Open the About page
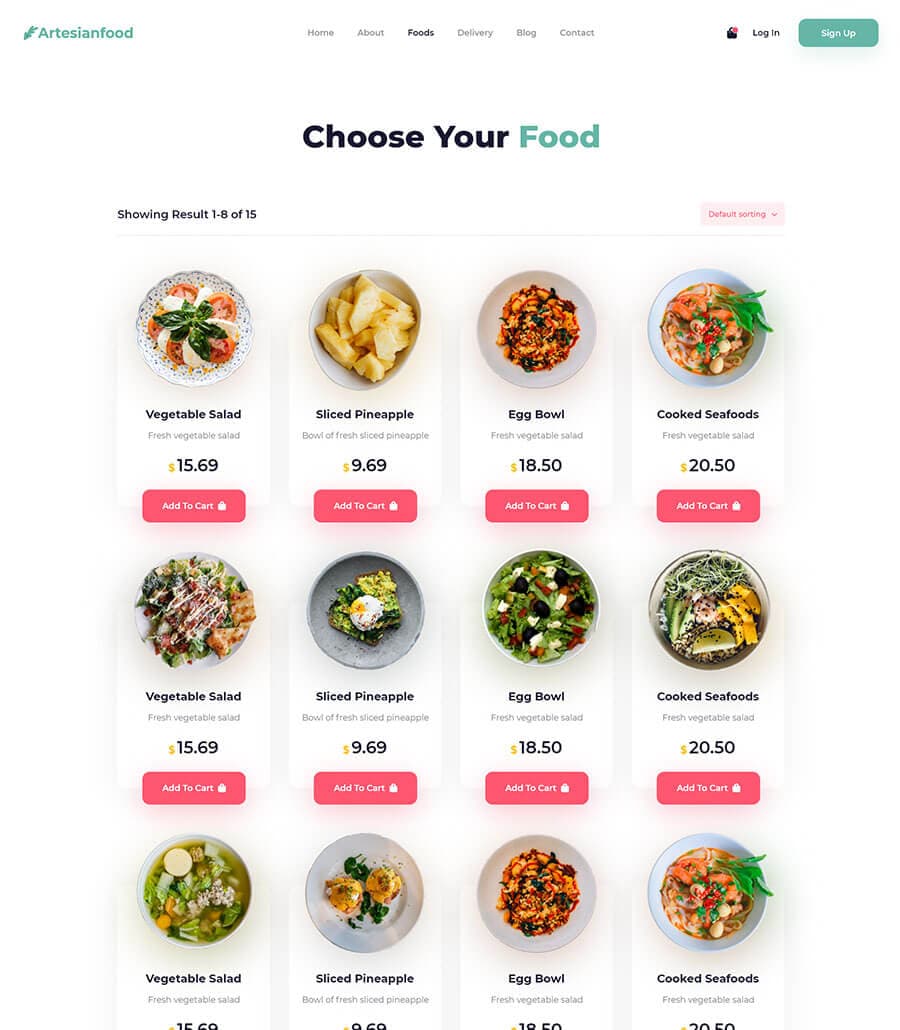 (371, 33)
